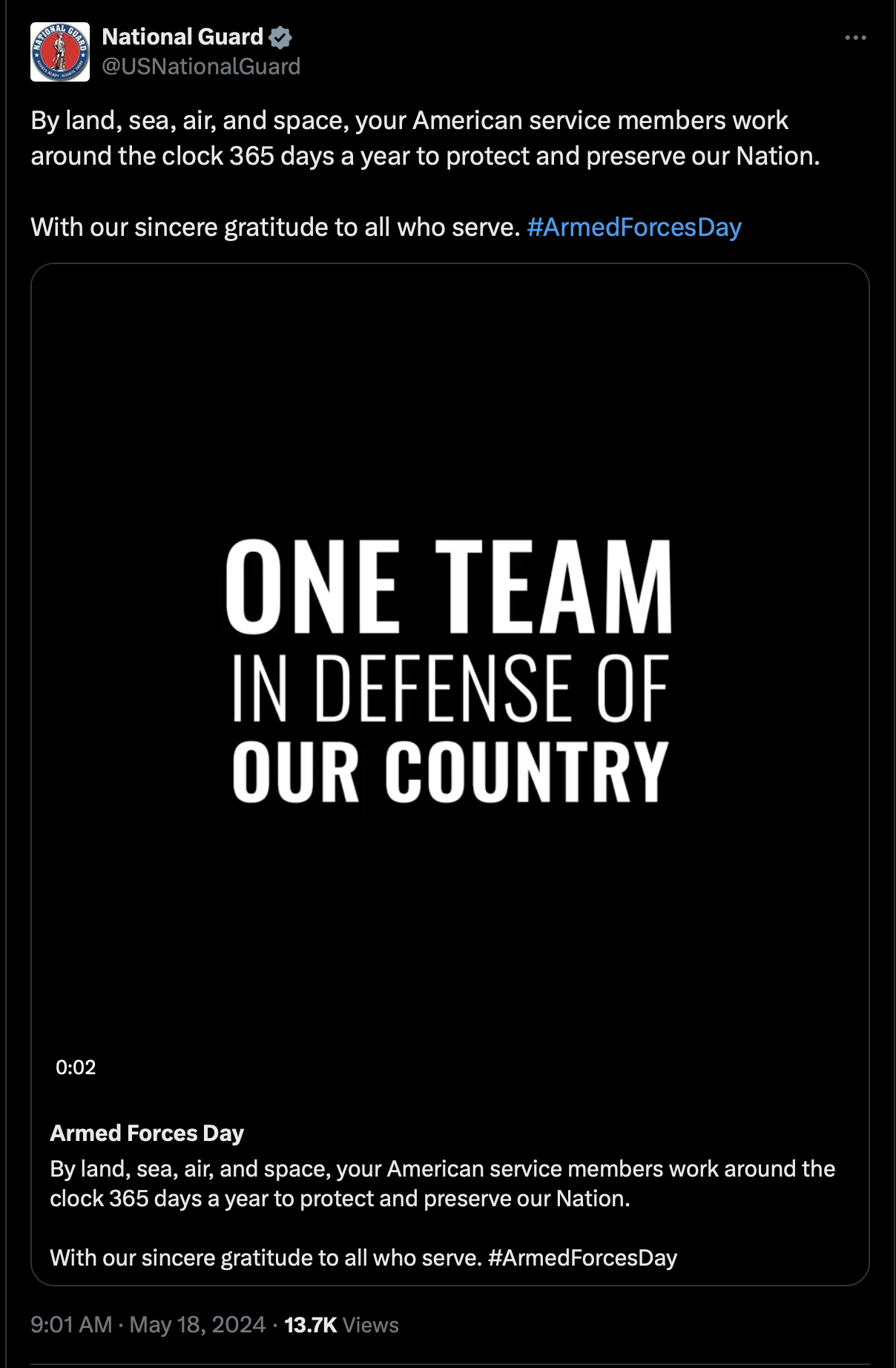Viewport: 896px width, 1368px height.
Task: Open the @USNationalGuard handle profile
Action: click(x=201, y=67)
